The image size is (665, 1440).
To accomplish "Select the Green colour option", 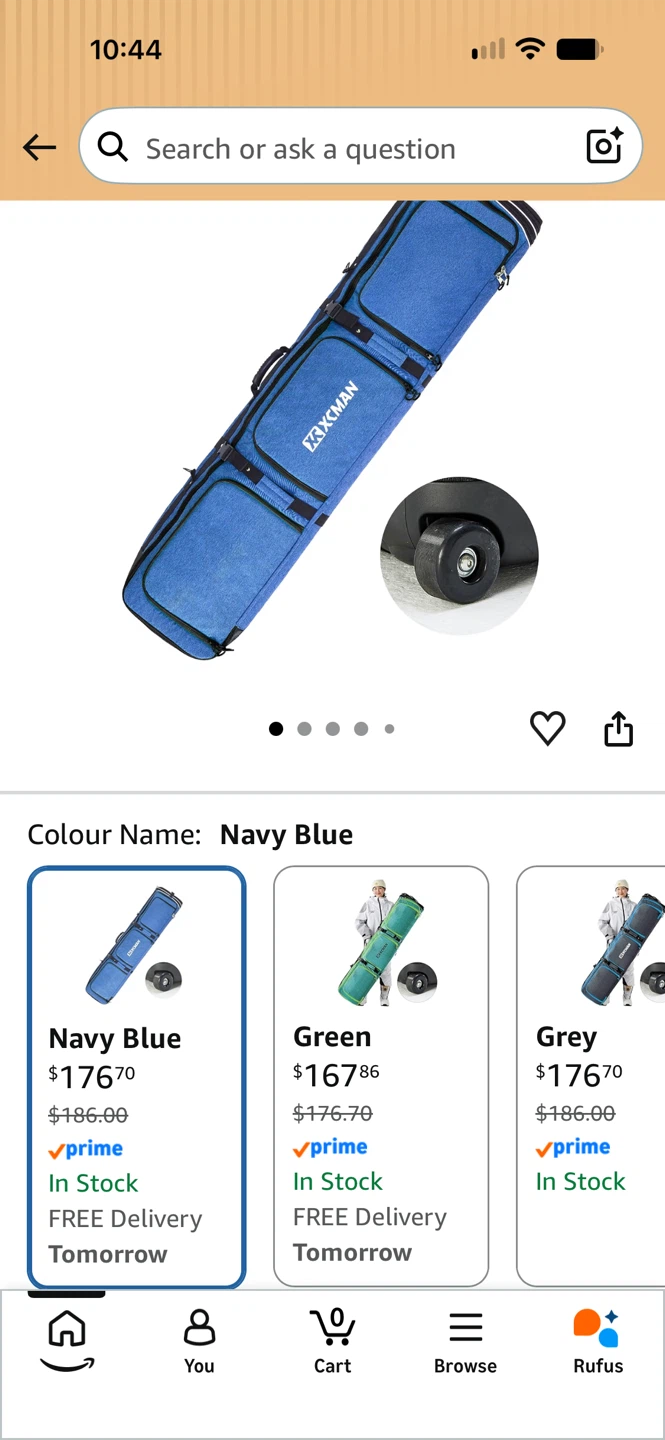I will (381, 1076).
